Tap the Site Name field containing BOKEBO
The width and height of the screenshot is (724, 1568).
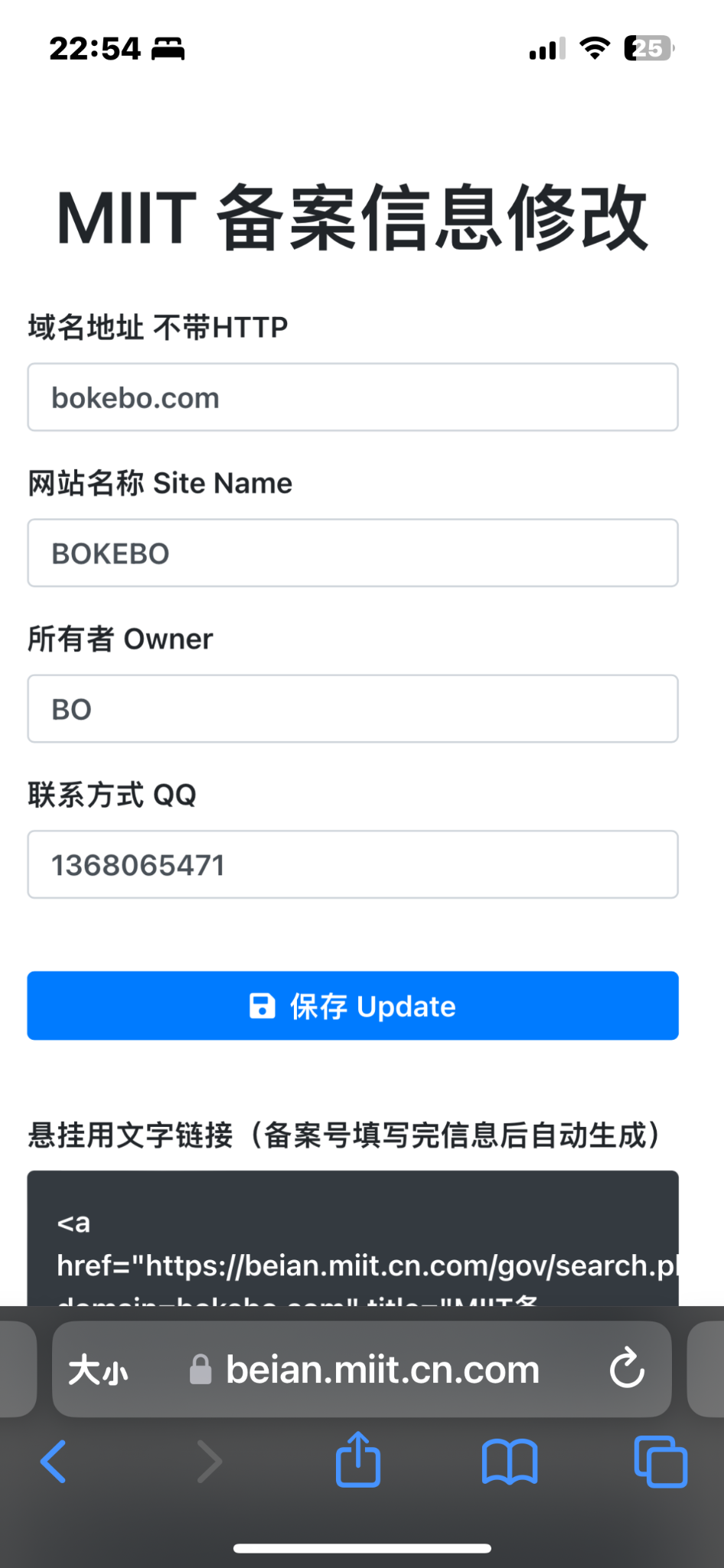pyautogui.click(x=352, y=553)
